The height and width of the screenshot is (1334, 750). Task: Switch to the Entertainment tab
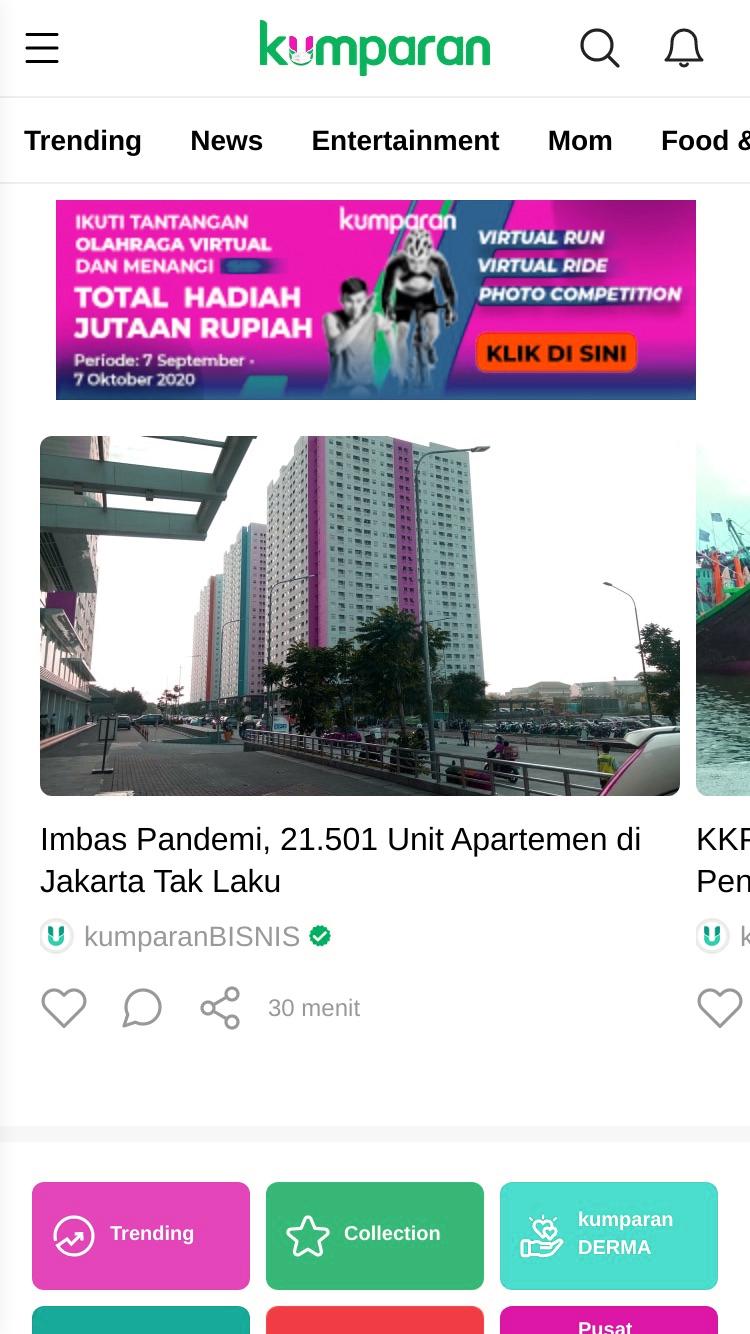coord(405,141)
